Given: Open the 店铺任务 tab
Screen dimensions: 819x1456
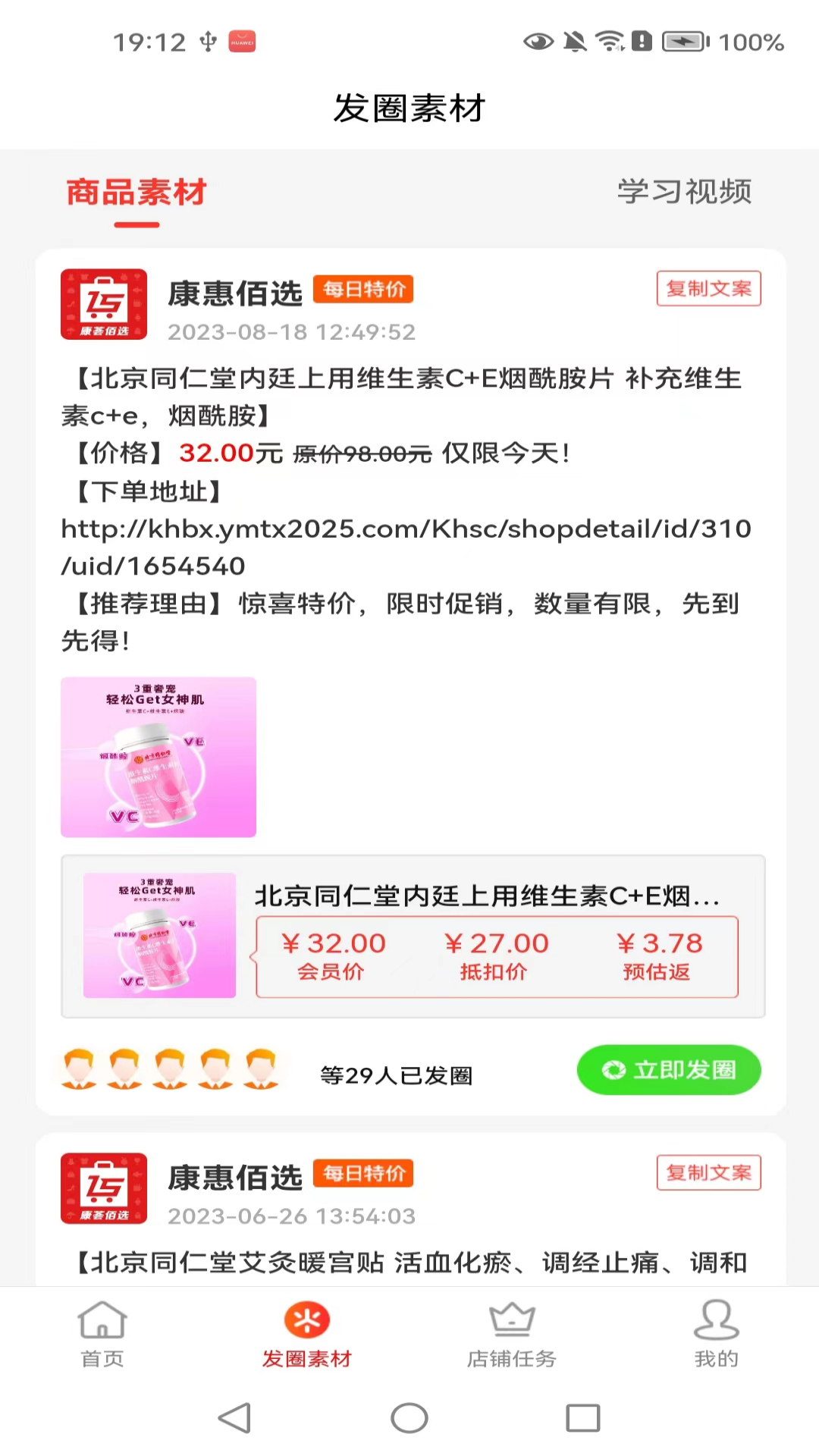Looking at the screenshot, I should coord(512,1335).
